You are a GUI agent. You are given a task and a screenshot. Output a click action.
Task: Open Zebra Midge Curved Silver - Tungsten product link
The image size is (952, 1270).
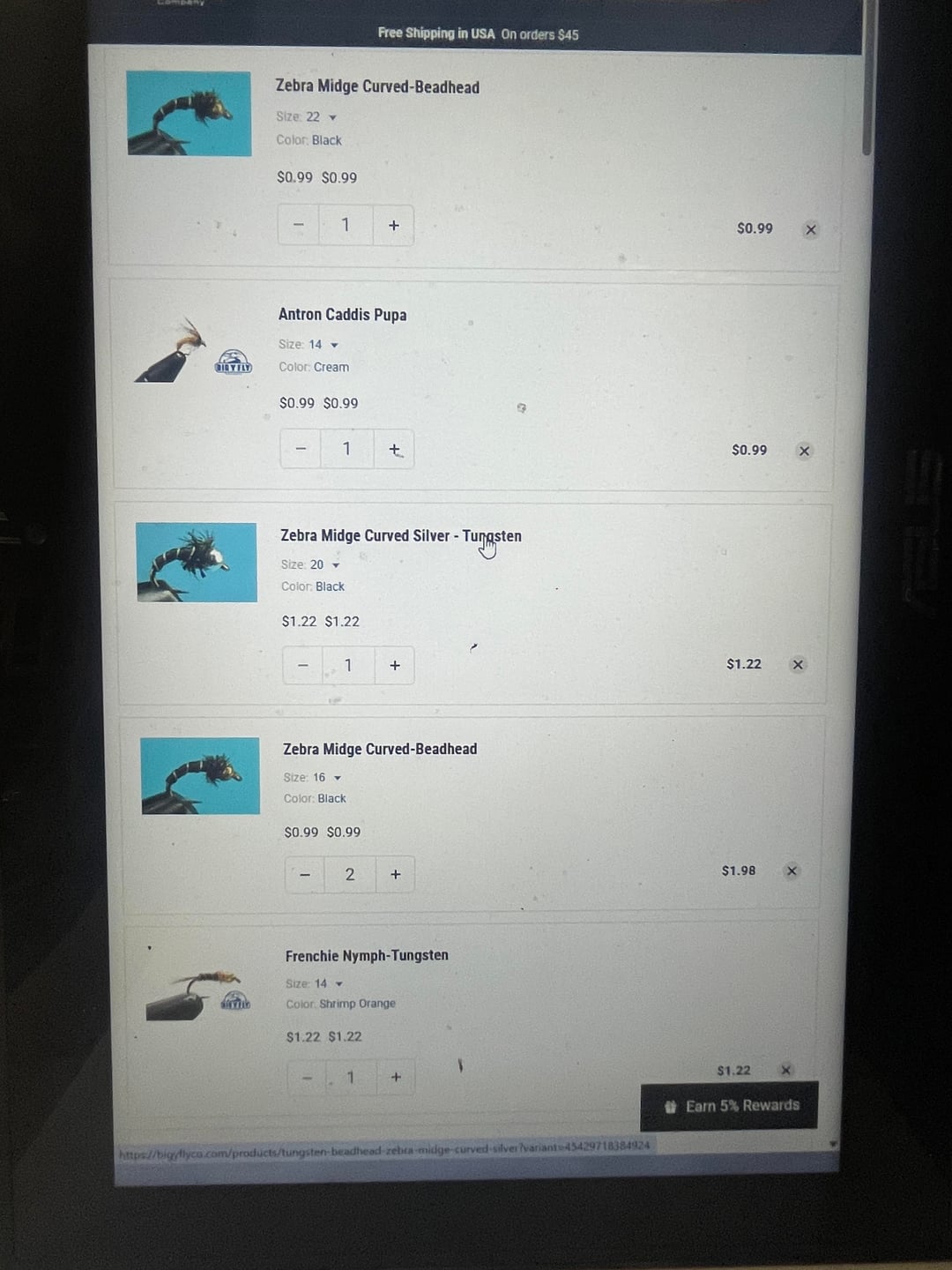(400, 536)
